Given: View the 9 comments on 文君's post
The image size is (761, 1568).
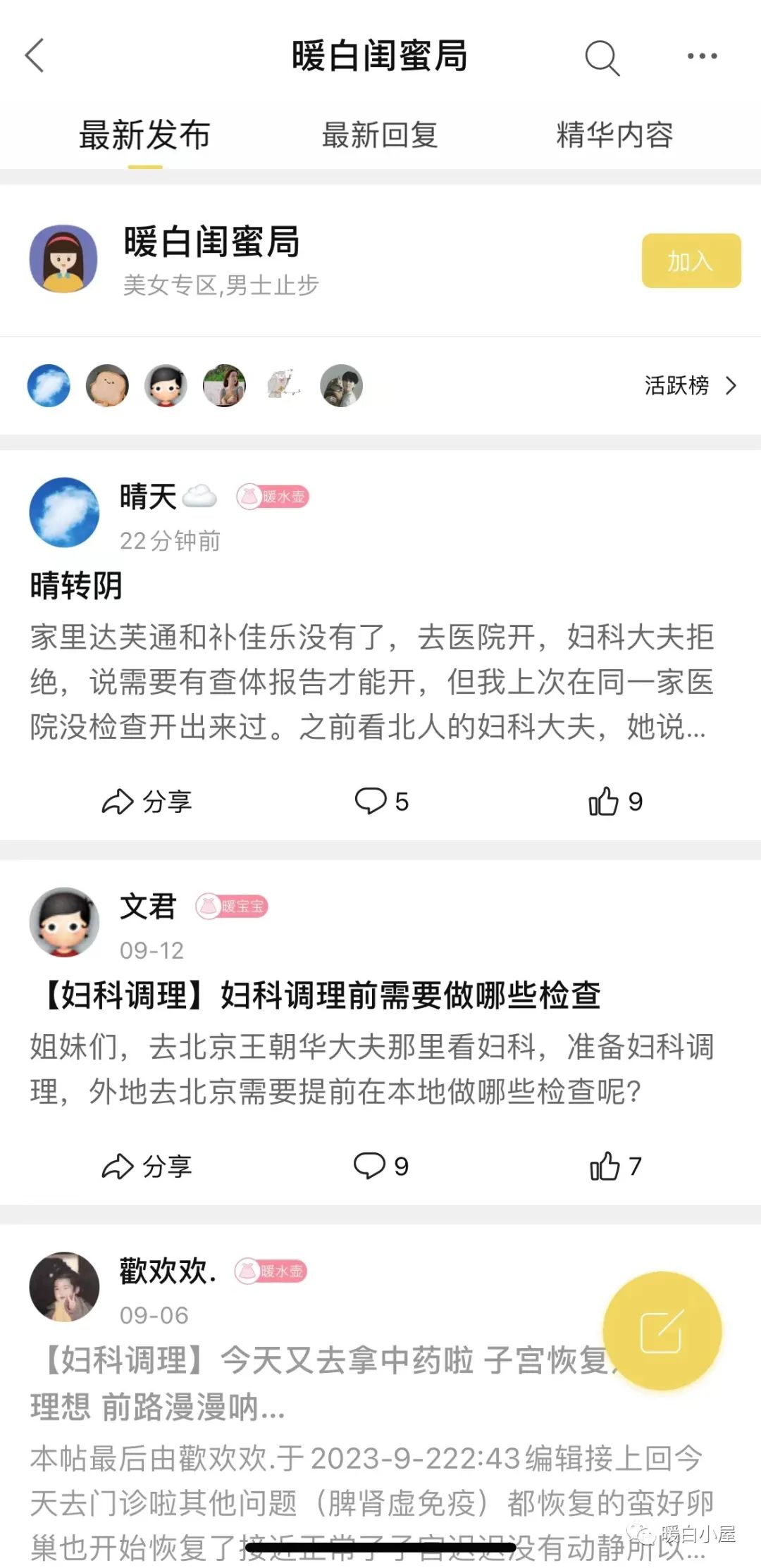Looking at the screenshot, I should coord(381,1166).
